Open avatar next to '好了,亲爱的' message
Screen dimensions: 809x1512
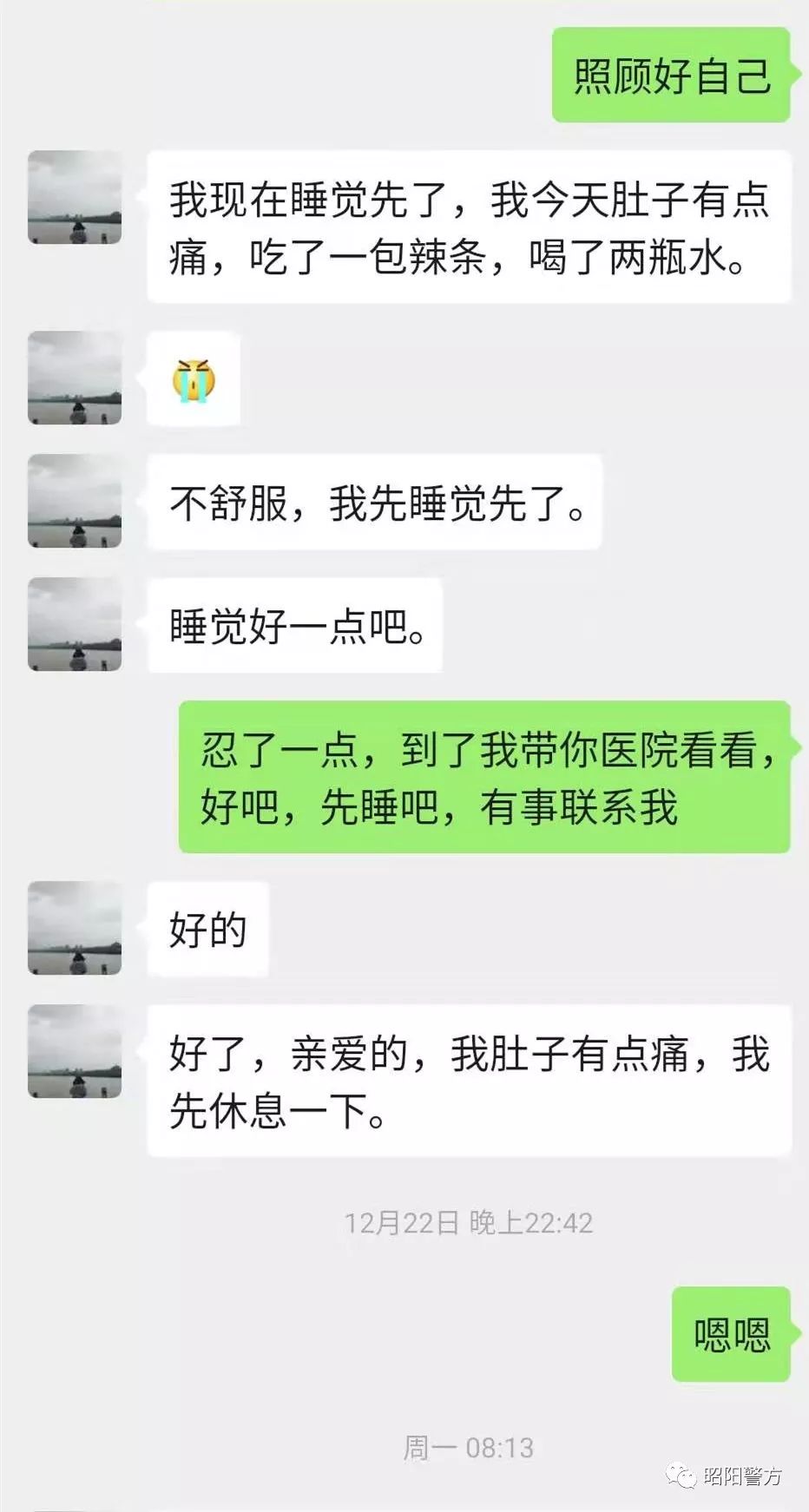pyautogui.click(x=75, y=1051)
